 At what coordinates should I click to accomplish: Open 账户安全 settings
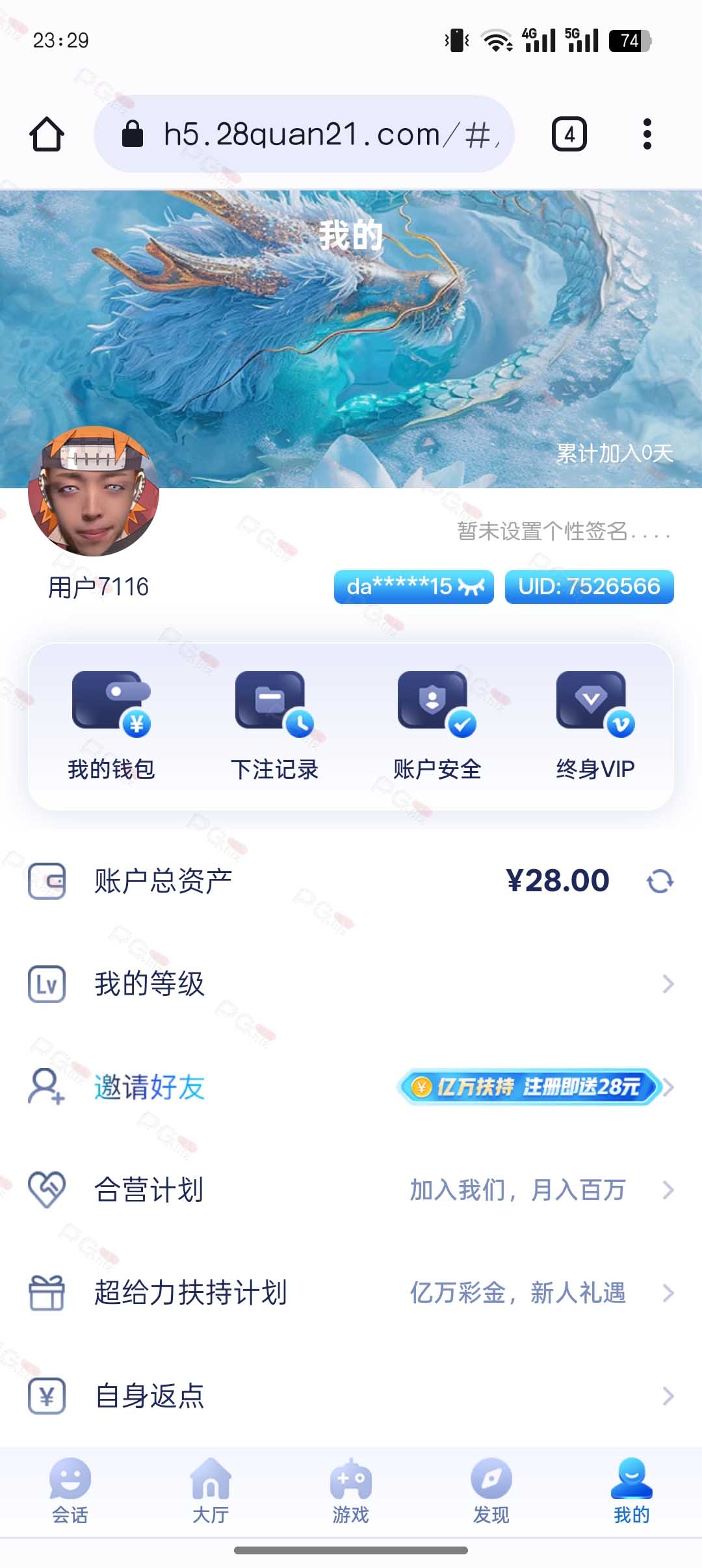(x=437, y=725)
